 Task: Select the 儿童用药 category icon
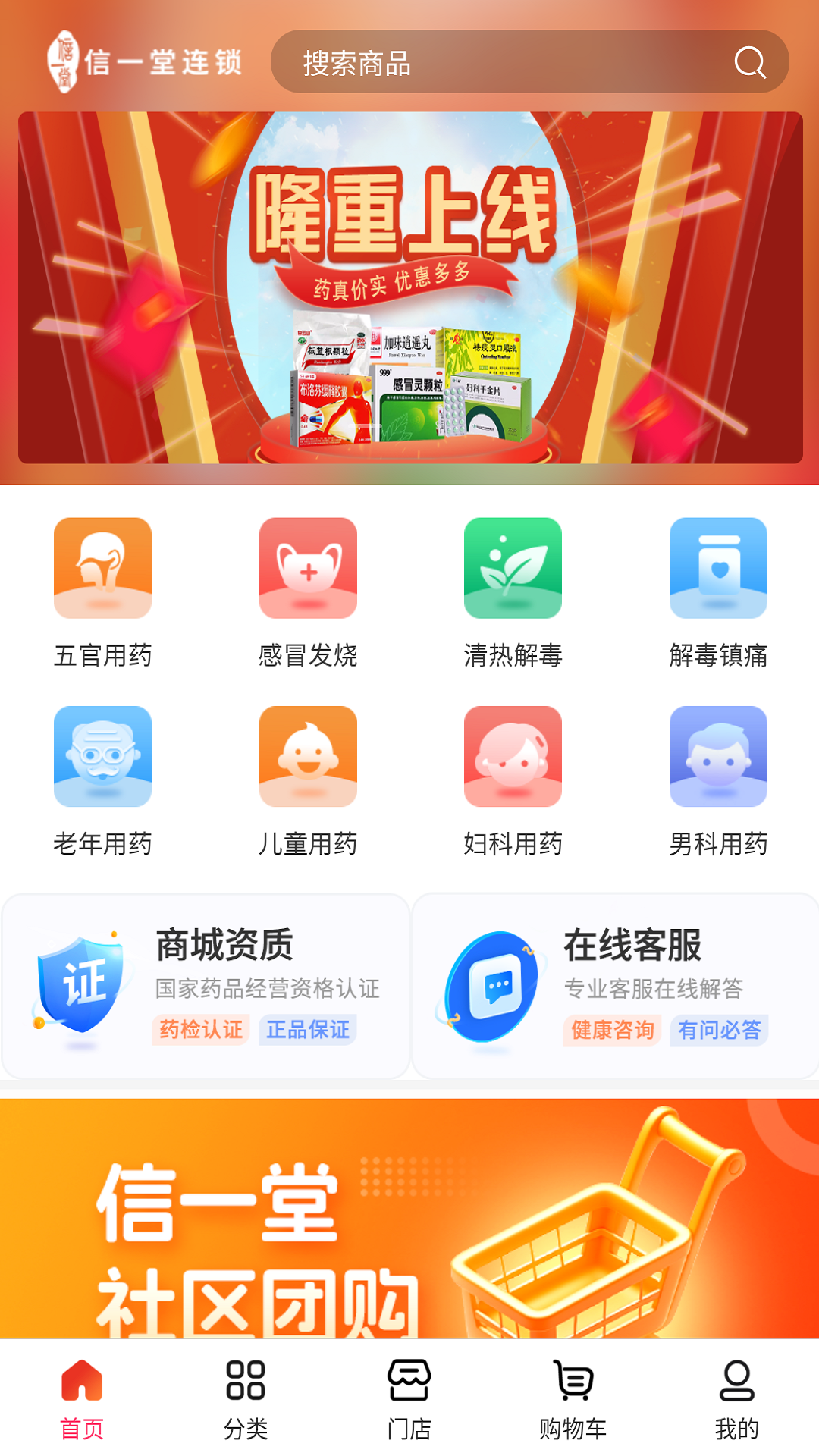(x=308, y=755)
